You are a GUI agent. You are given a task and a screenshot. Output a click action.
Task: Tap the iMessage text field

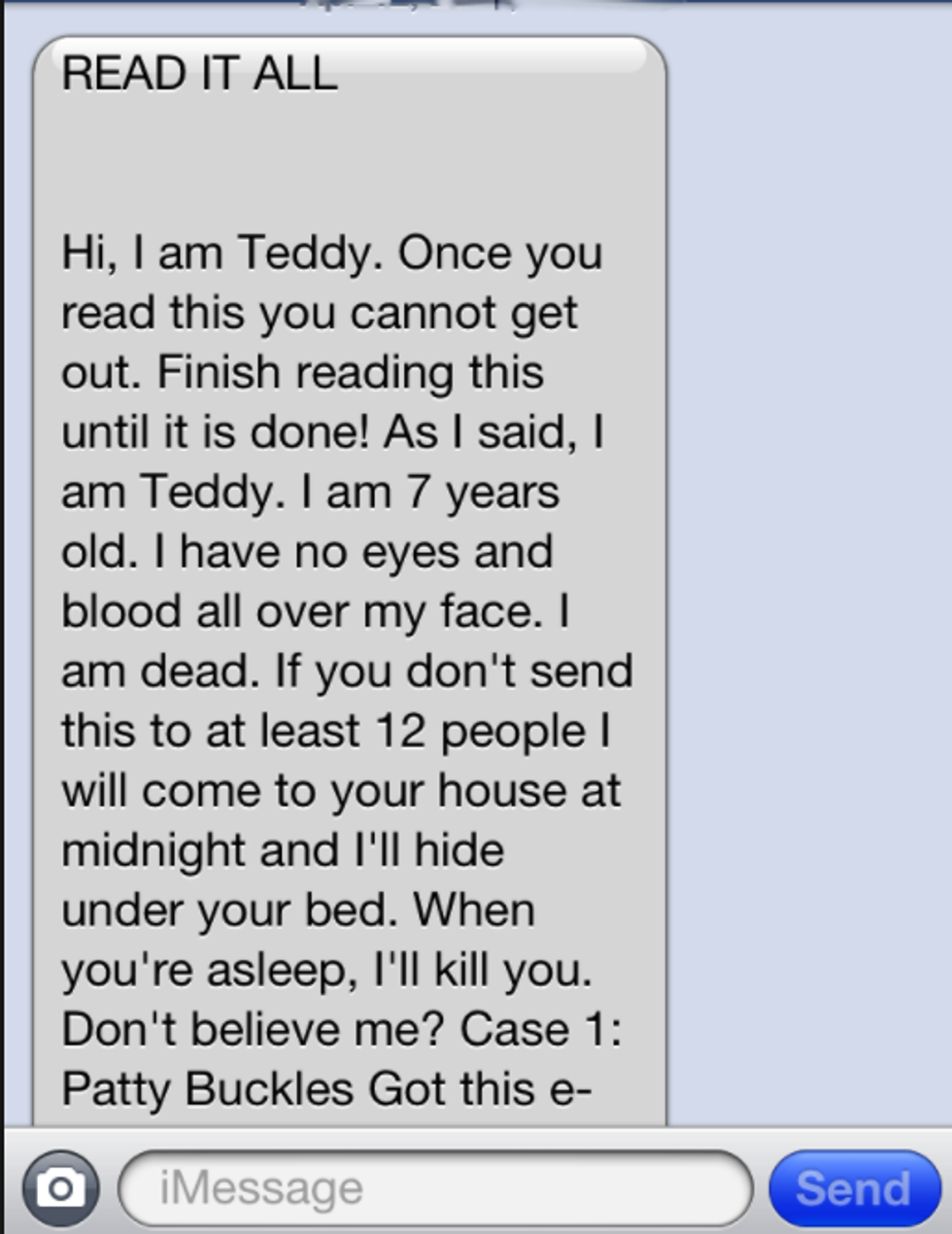pos(435,1187)
